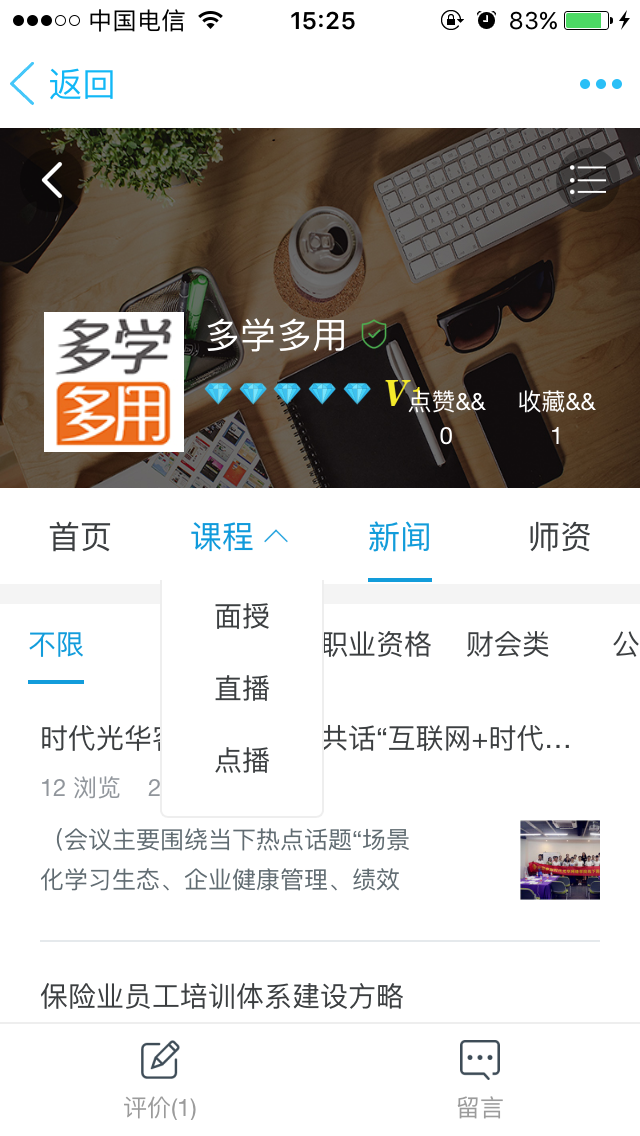Screen dimensions: 640x1136
Task: Tap the 返回 back button
Action: pos(62,84)
